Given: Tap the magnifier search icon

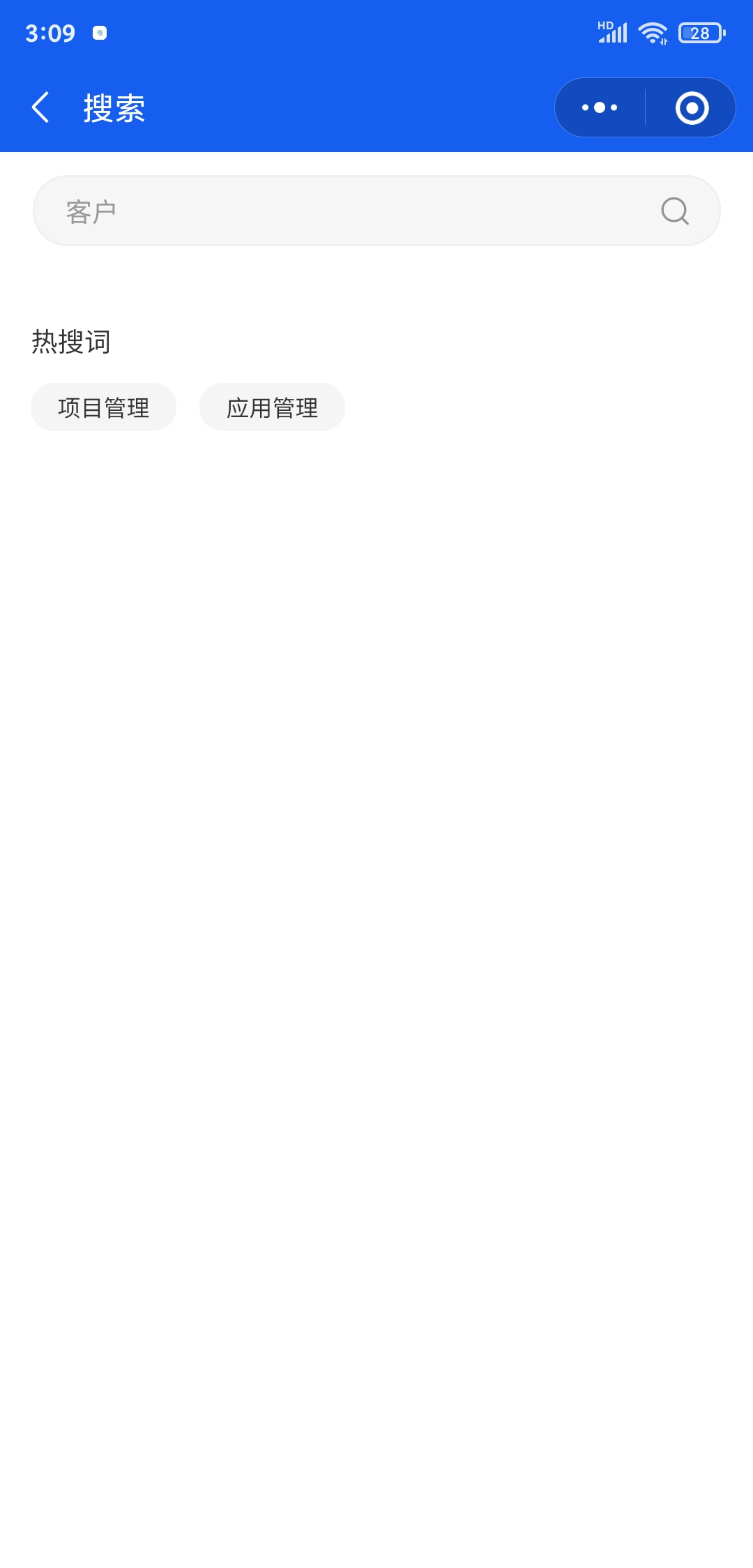Looking at the screenshot, I should point(675,211).
